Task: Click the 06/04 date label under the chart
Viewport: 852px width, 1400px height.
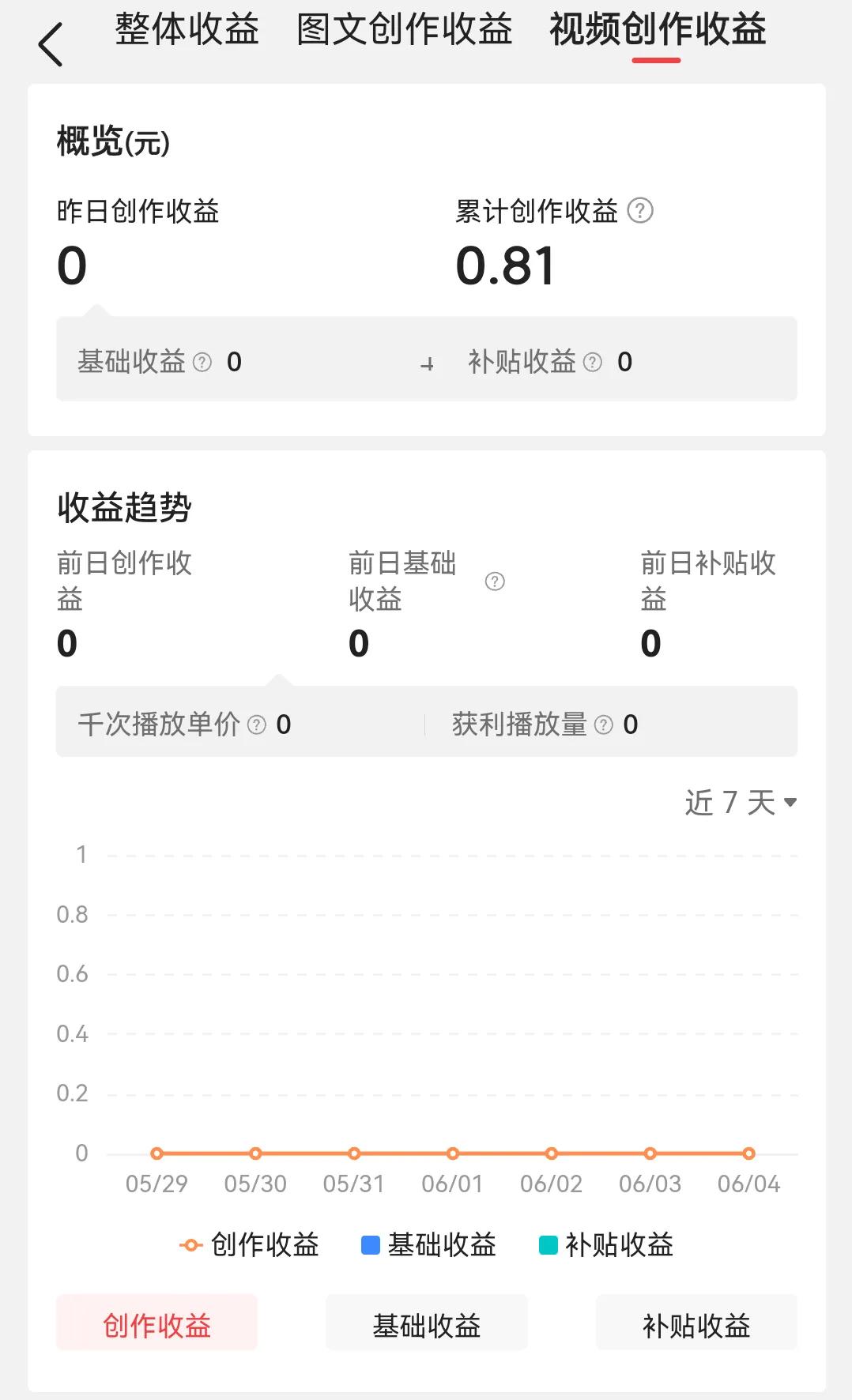Action: [748, 1184]
